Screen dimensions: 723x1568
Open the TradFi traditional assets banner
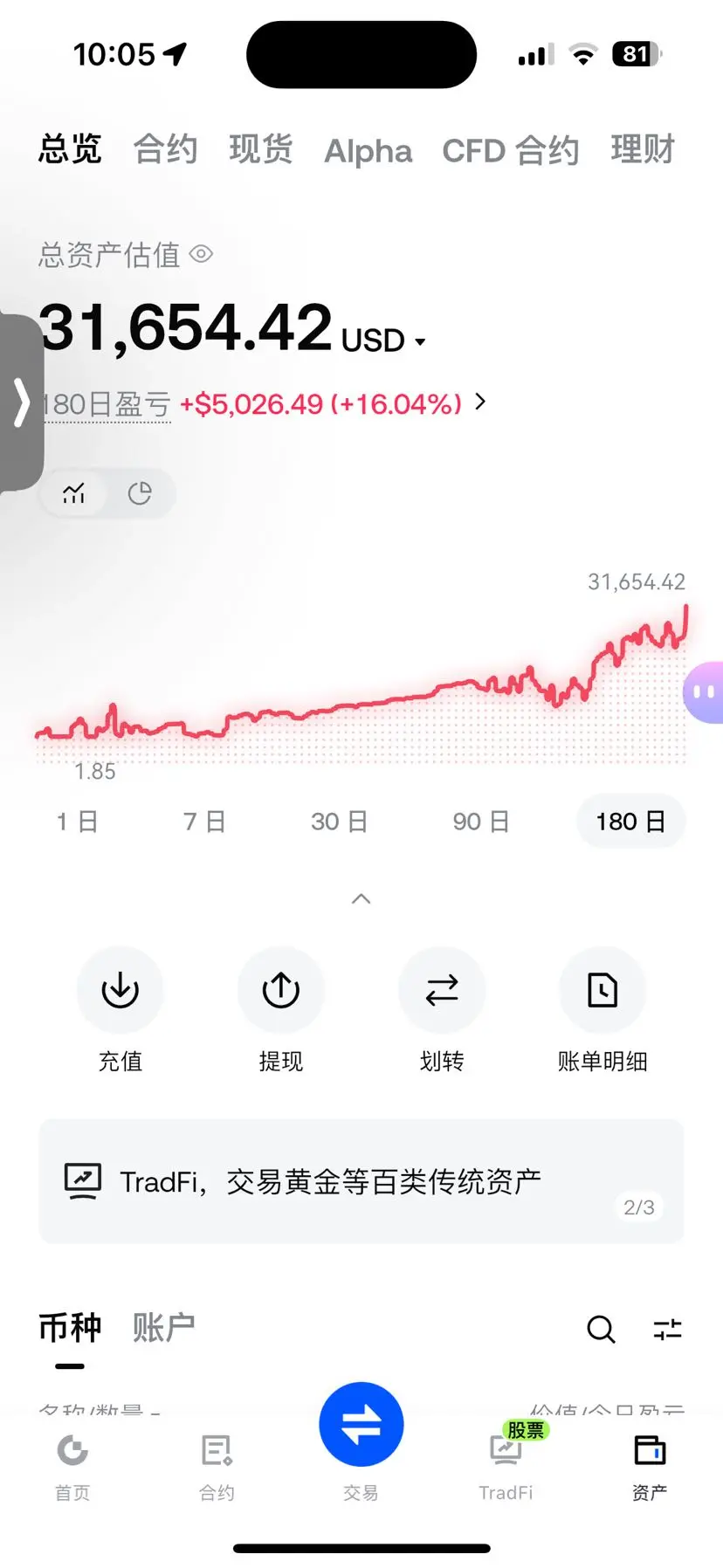[361, 1181]
